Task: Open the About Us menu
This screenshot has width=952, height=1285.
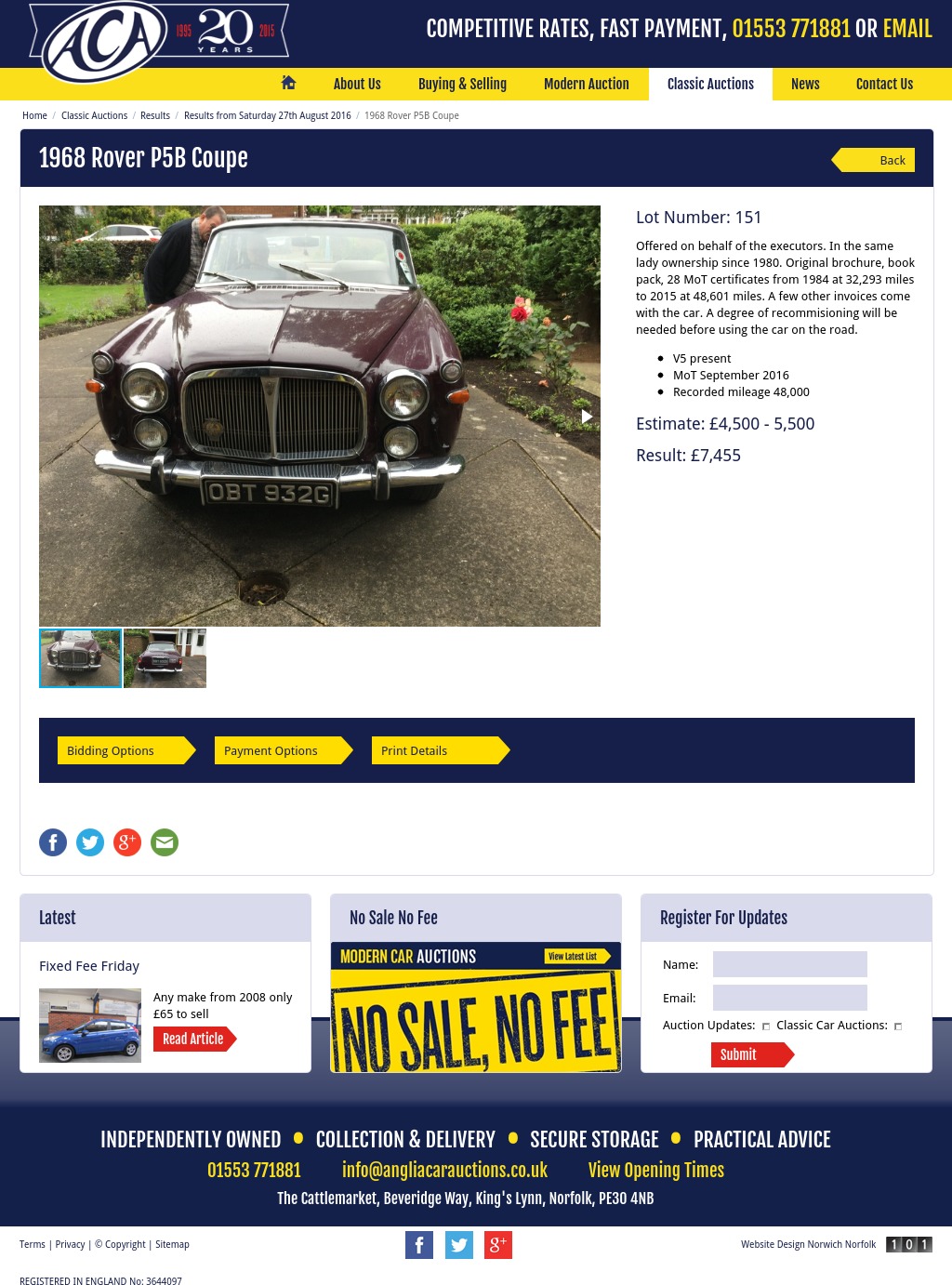Action: [x=357, y=84]
